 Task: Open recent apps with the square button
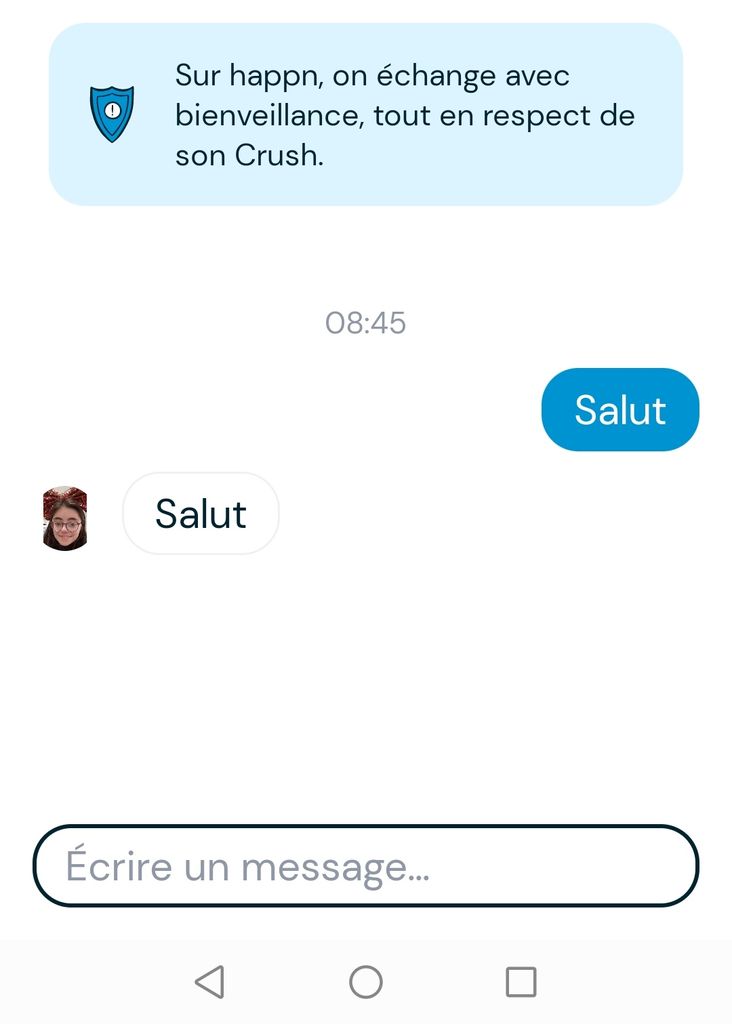[x=521, y=982]
